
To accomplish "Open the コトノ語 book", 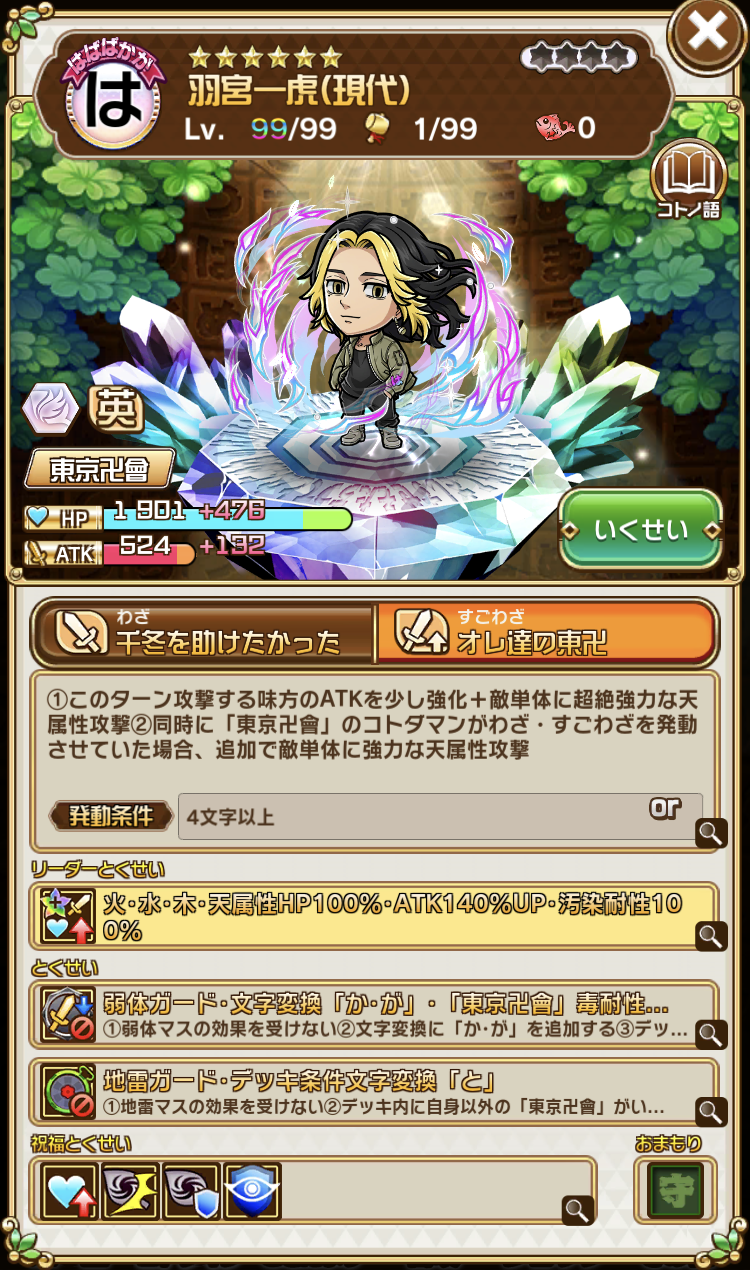I will click(x=689, y=178).
